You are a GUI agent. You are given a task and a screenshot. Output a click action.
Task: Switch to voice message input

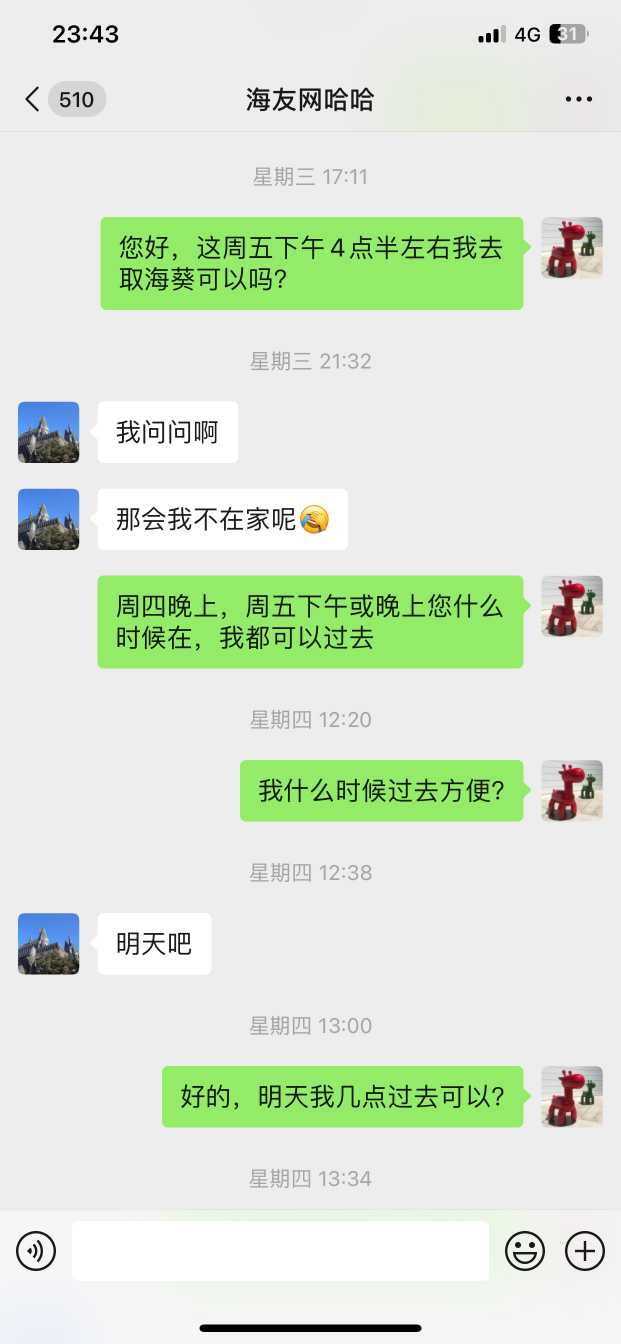click(x=36, y=1251)
